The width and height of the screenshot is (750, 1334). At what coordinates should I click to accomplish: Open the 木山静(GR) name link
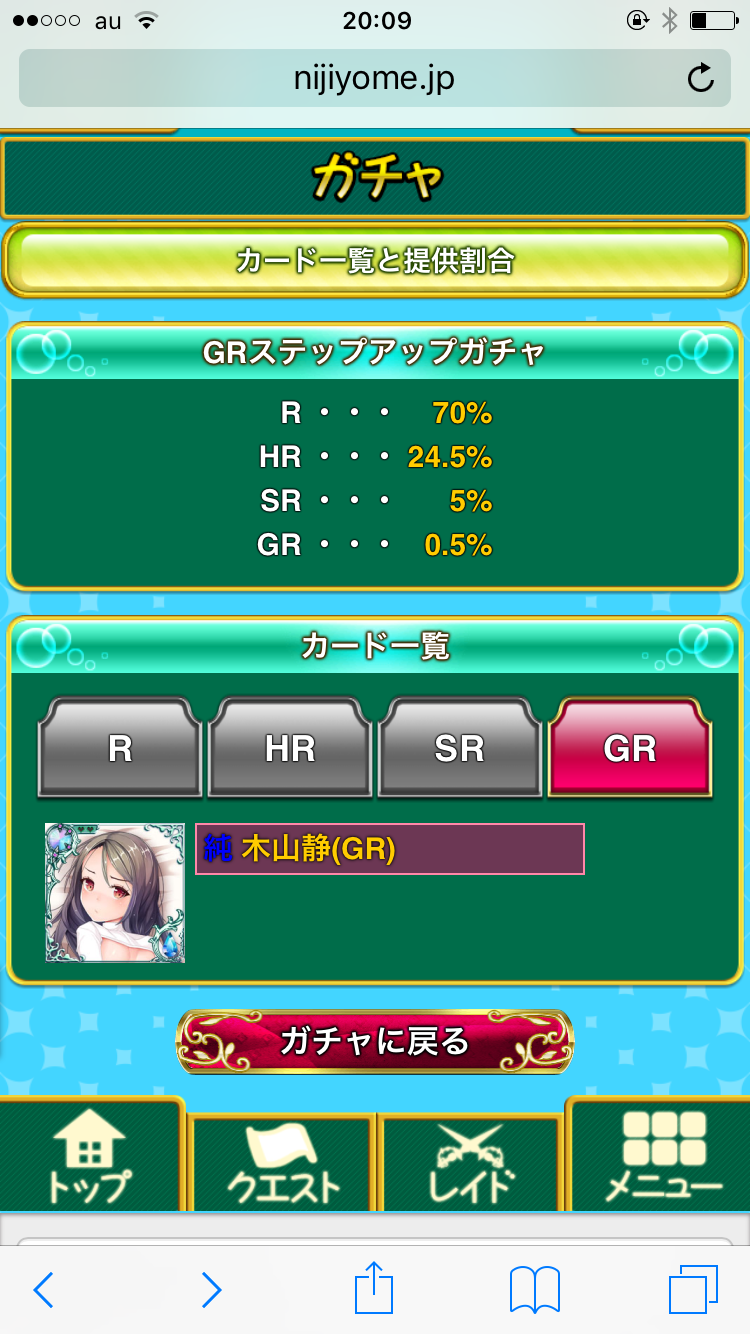[x=390, y=849]
